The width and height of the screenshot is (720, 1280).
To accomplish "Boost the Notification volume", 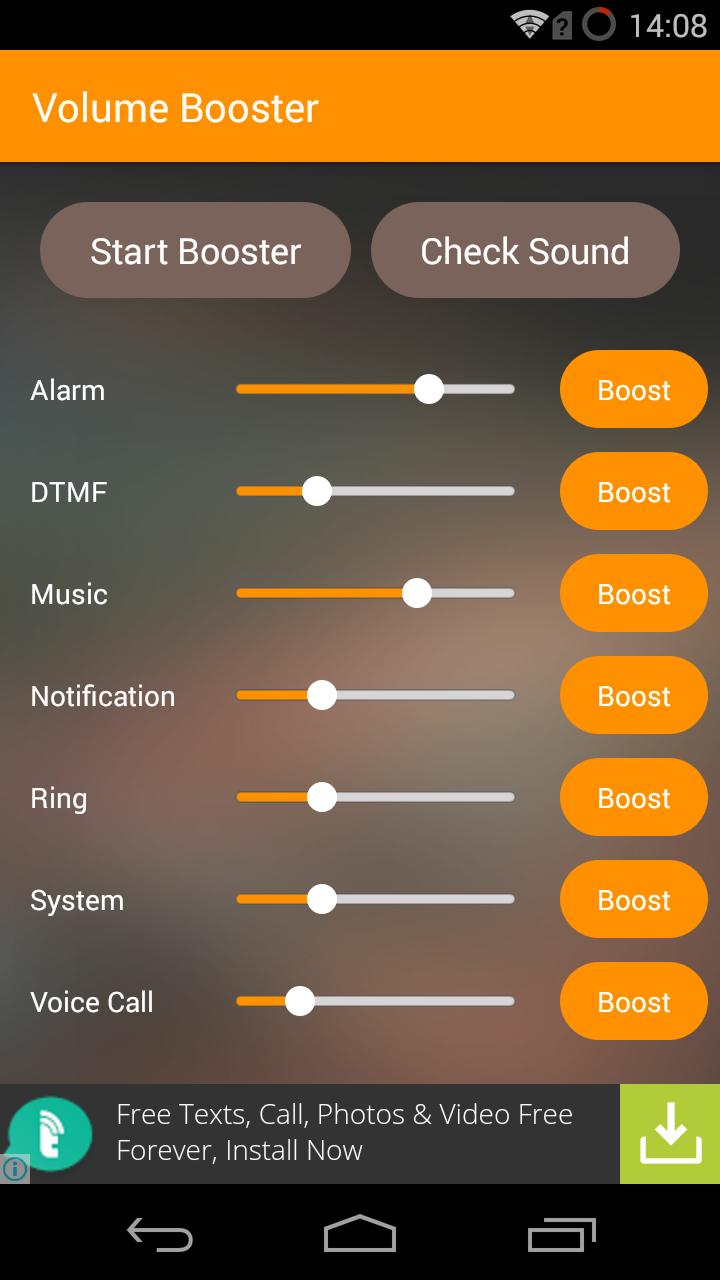I will click(633, 695).
